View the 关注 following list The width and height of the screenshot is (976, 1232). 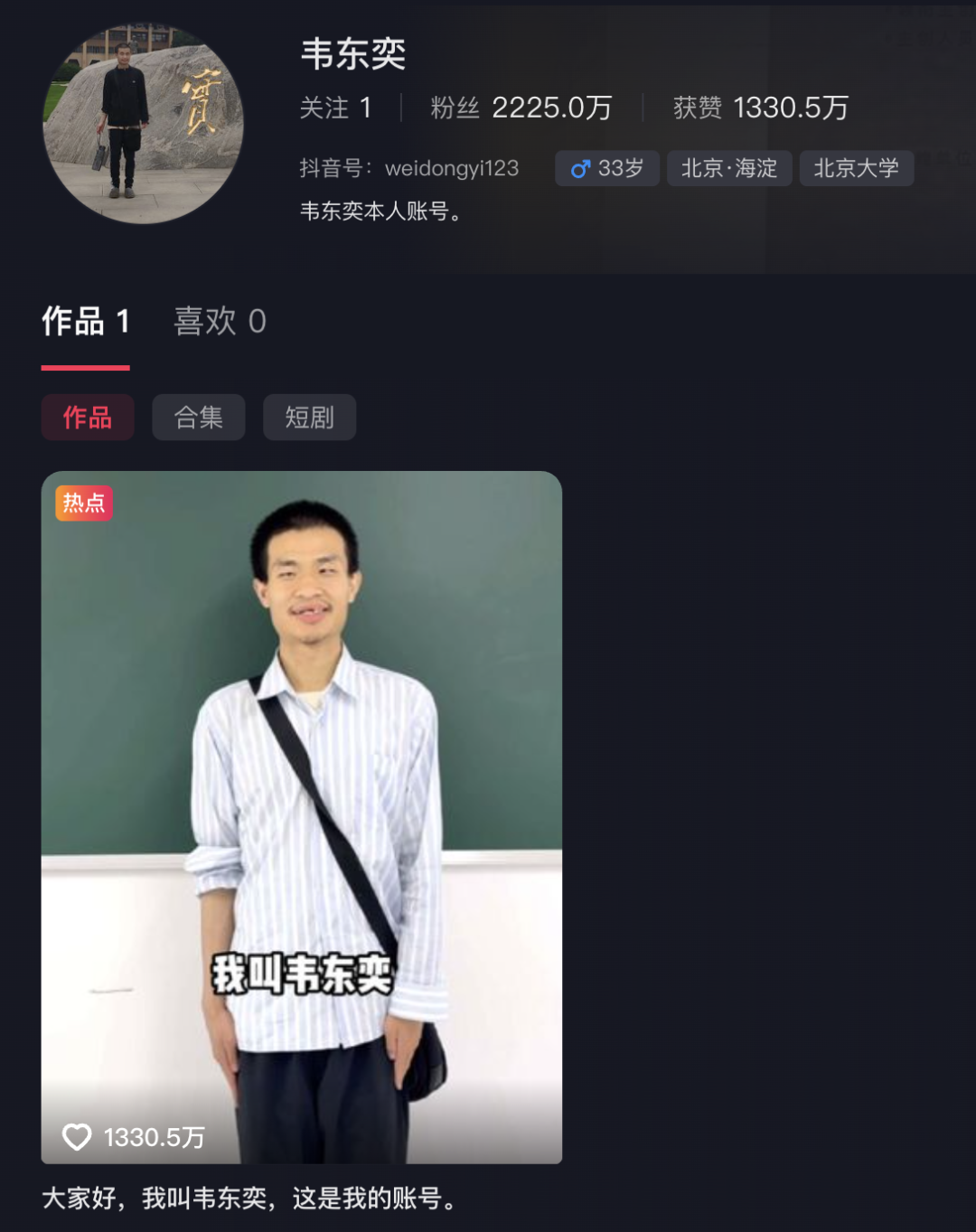click(335, 108)
